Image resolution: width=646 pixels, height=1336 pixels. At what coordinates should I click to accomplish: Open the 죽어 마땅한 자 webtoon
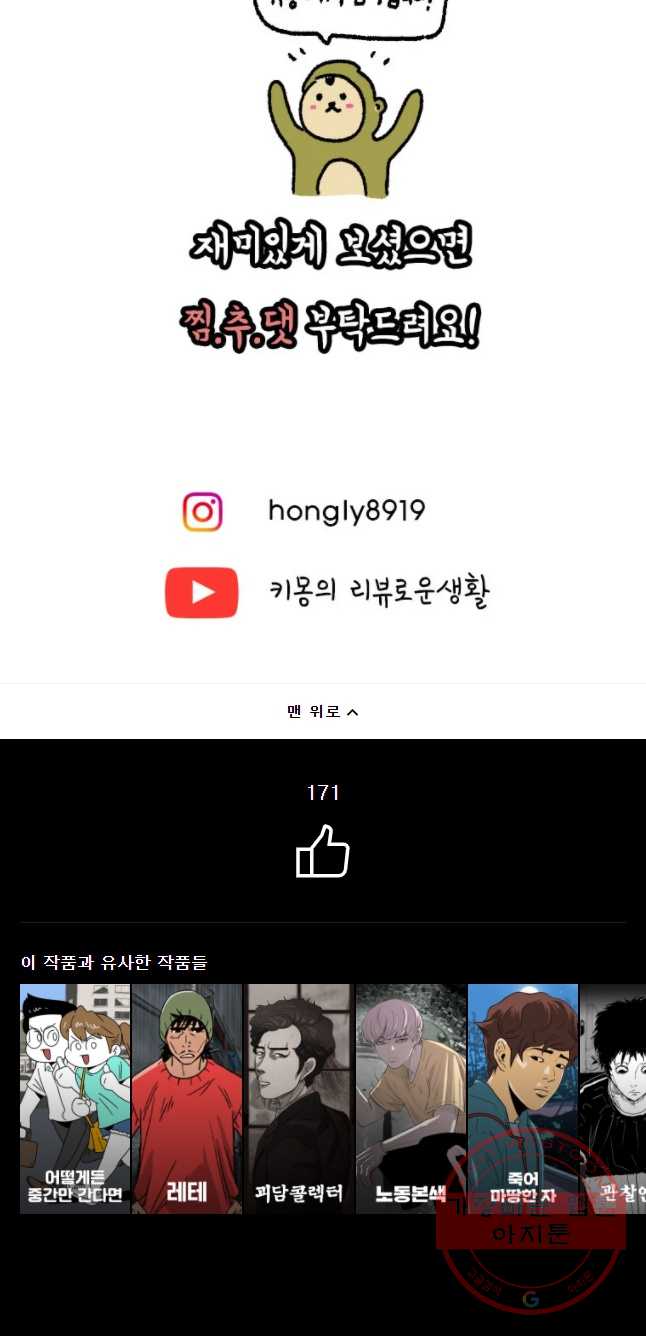coord(523,1099)
